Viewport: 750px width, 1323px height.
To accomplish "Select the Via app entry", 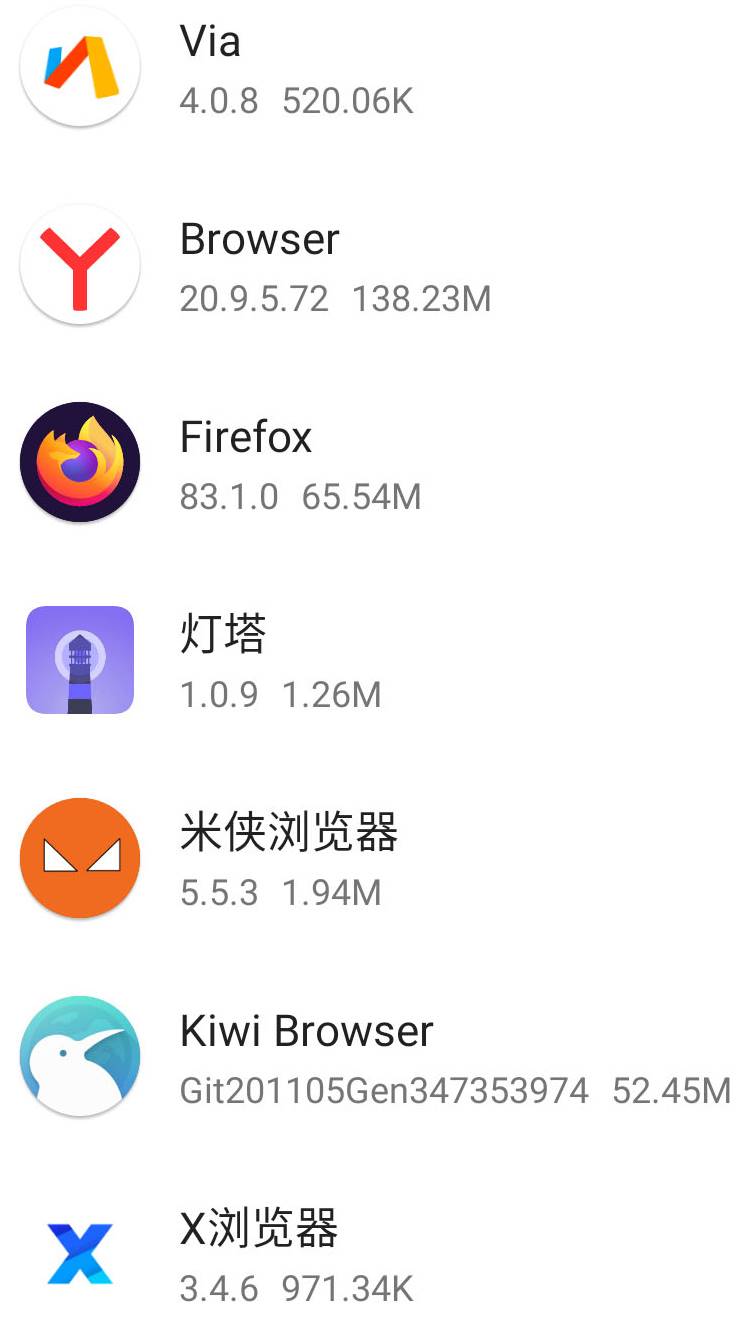I will pos(210,42).
